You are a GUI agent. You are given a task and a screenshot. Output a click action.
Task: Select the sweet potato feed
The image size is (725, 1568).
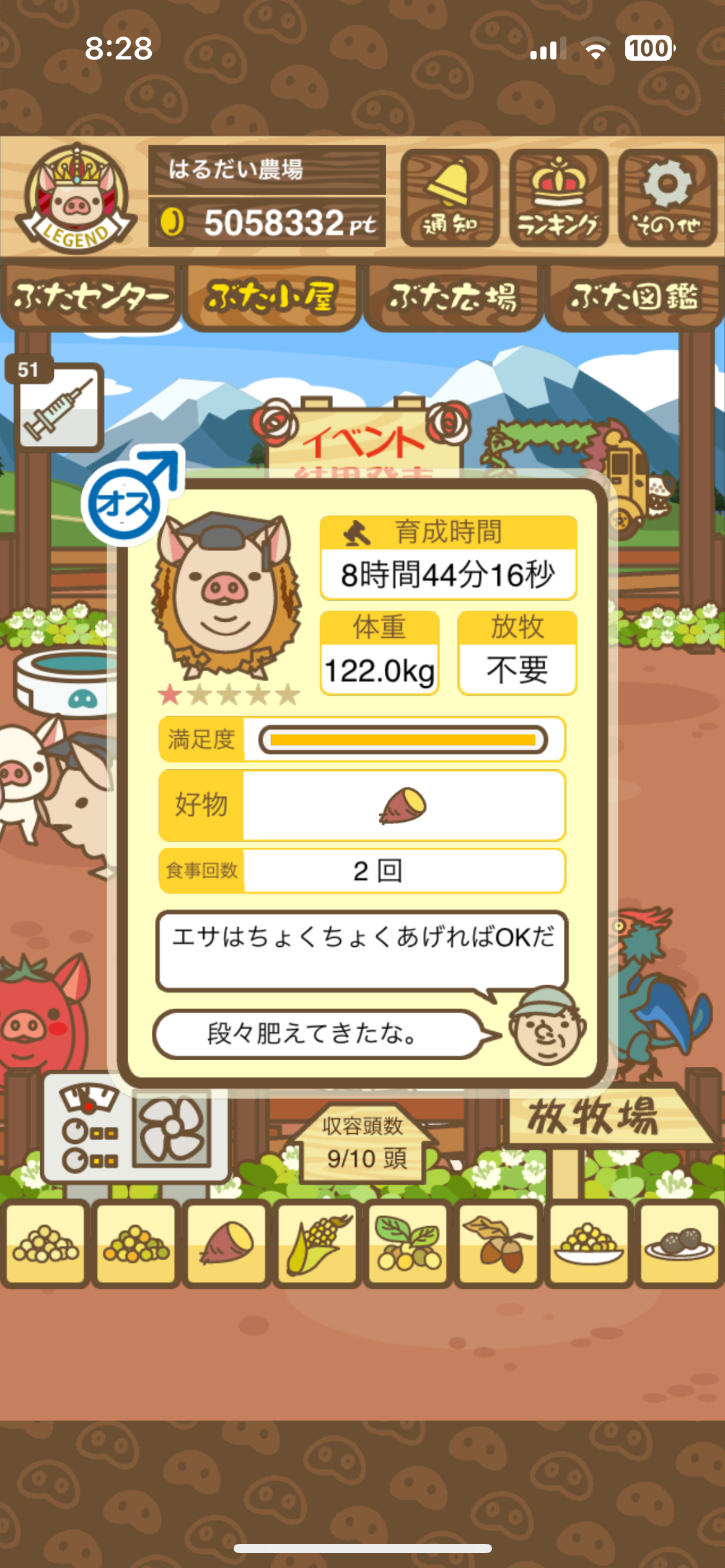[x=226, y=1244]
